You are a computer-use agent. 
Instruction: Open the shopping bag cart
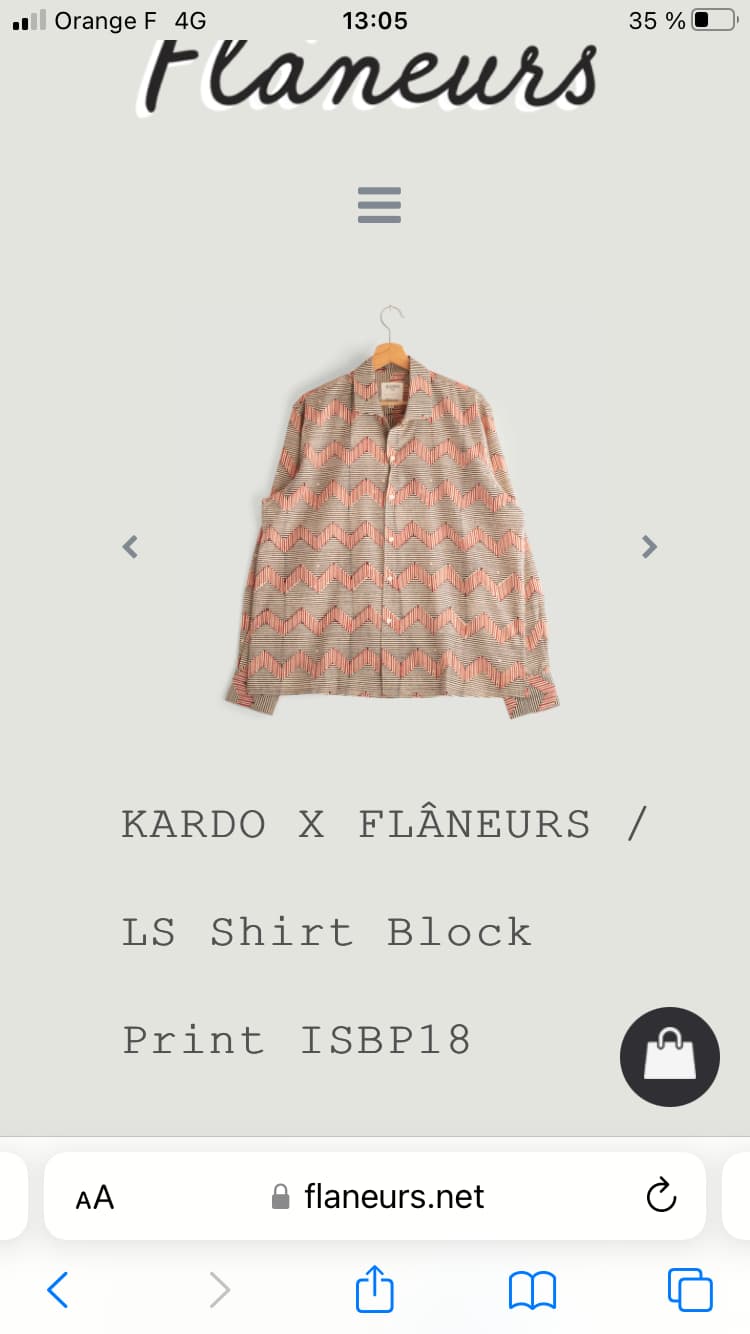tap(669, 1057)
